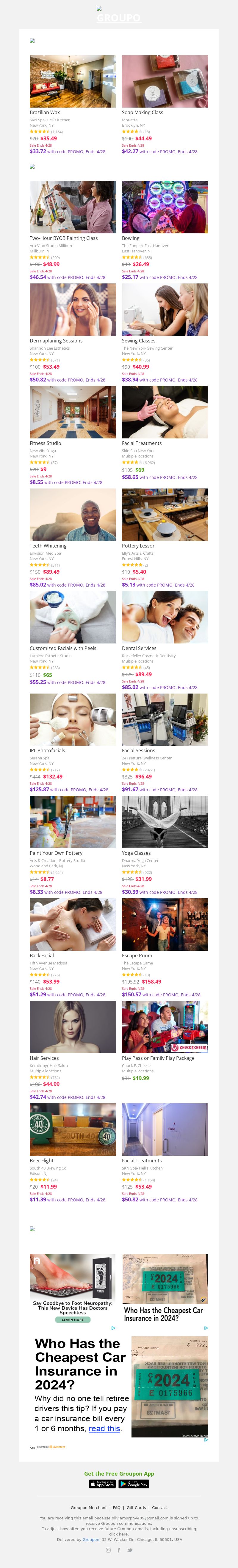Screen dimensions: 238x1568
Task: Select the Chuck E. Cheese Play Pass deal
Action: click(x=165, y=1027)
